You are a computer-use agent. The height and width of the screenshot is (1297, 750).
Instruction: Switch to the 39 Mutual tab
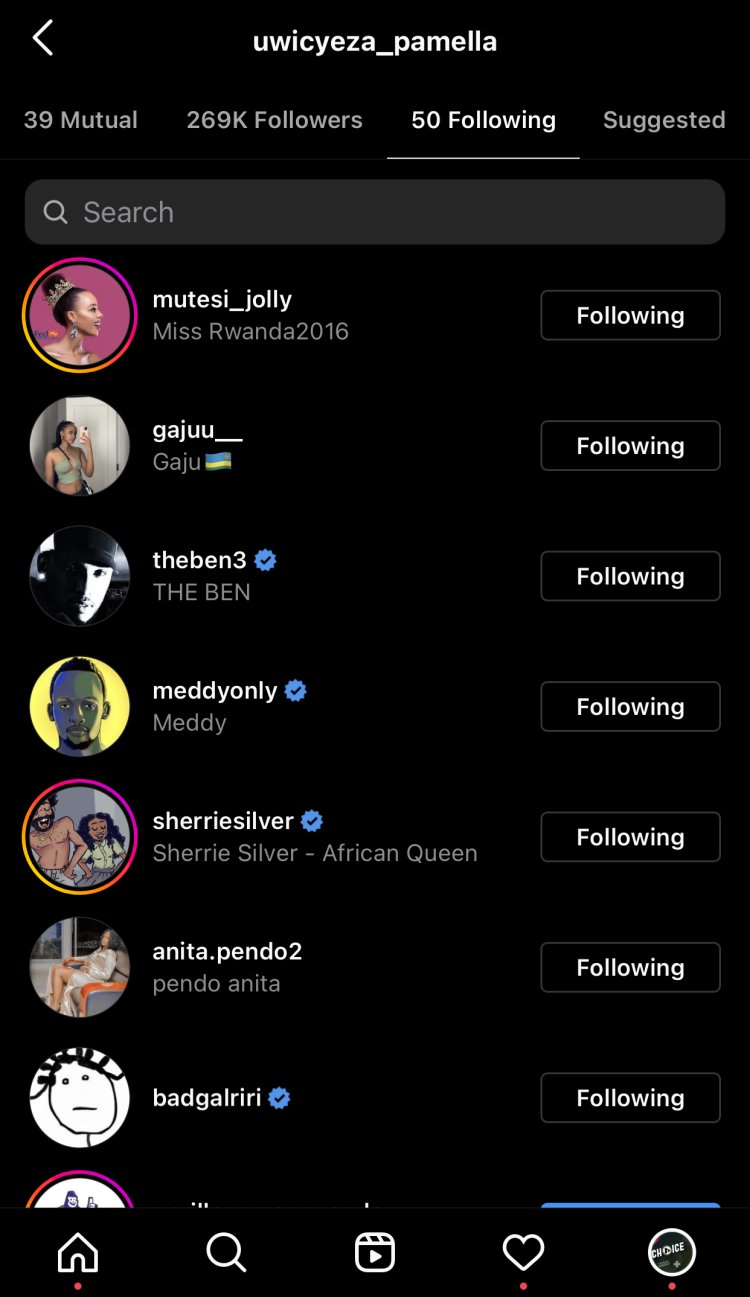coord(80,120)
